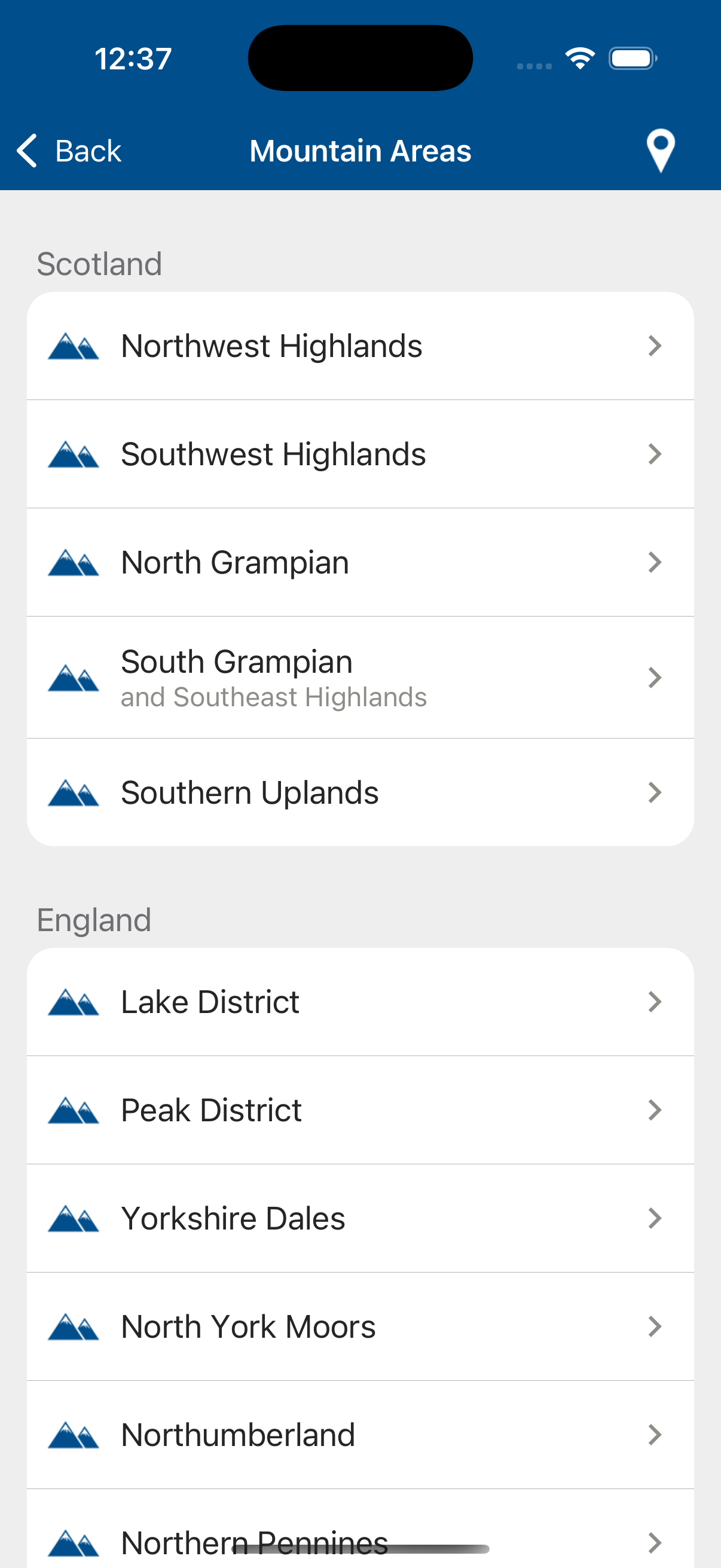View Yorkshire Dales area
Screen dimensions: 721x1568
point(360,1219)
